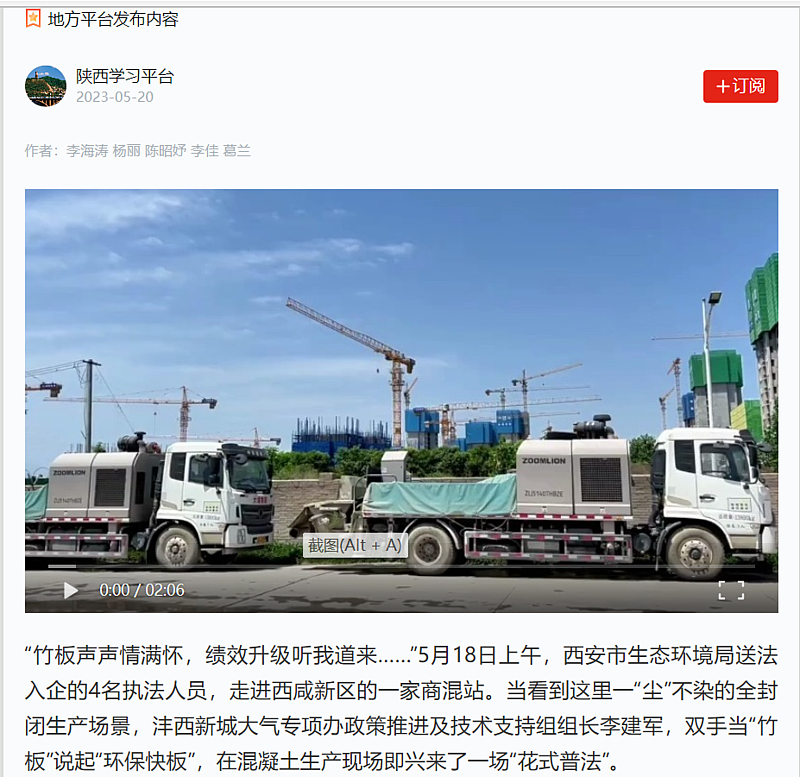The image size is (800, 777).
Task: Enter fullscreen video mode
Action: tap(731, 590)
